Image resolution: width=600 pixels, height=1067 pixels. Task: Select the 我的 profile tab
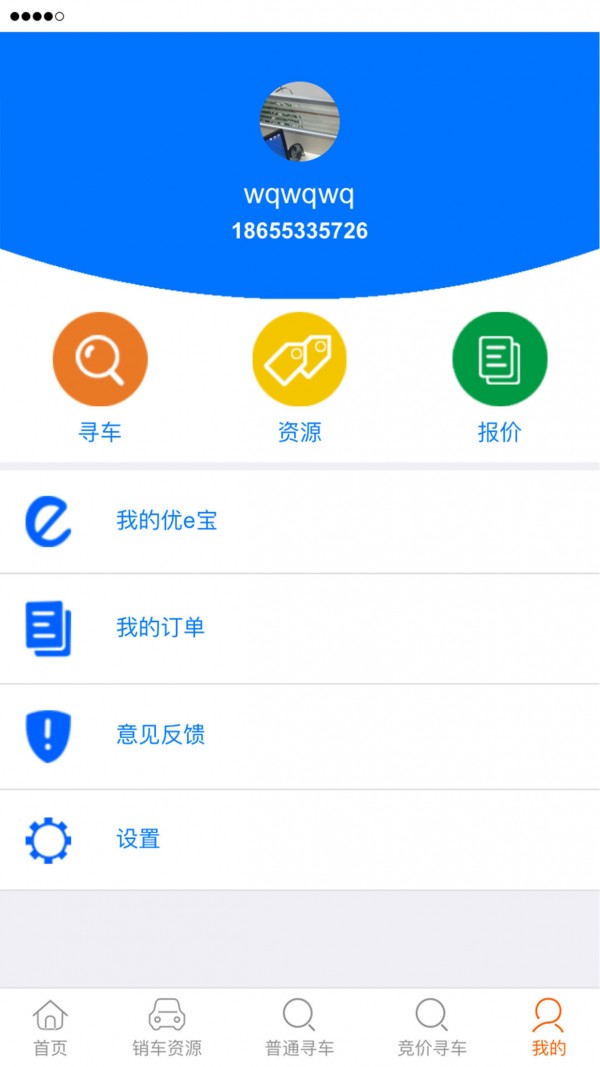[x=548, y=1027]
